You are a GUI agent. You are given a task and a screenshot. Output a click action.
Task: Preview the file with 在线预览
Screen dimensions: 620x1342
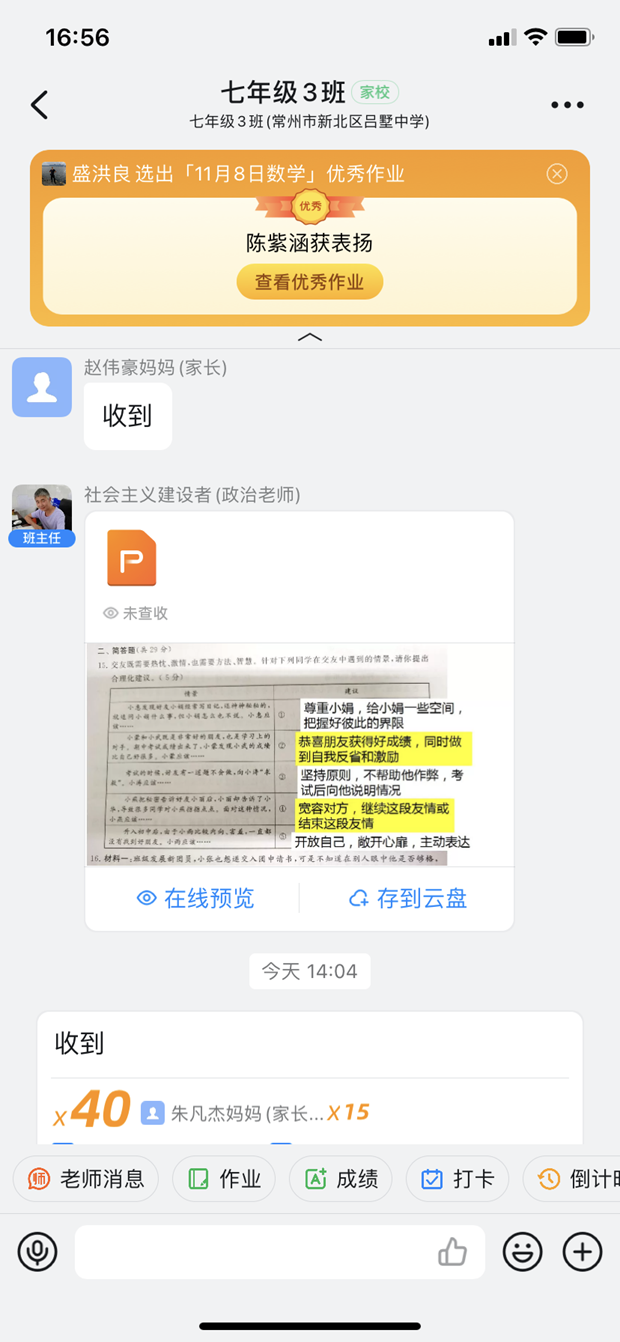196,898
